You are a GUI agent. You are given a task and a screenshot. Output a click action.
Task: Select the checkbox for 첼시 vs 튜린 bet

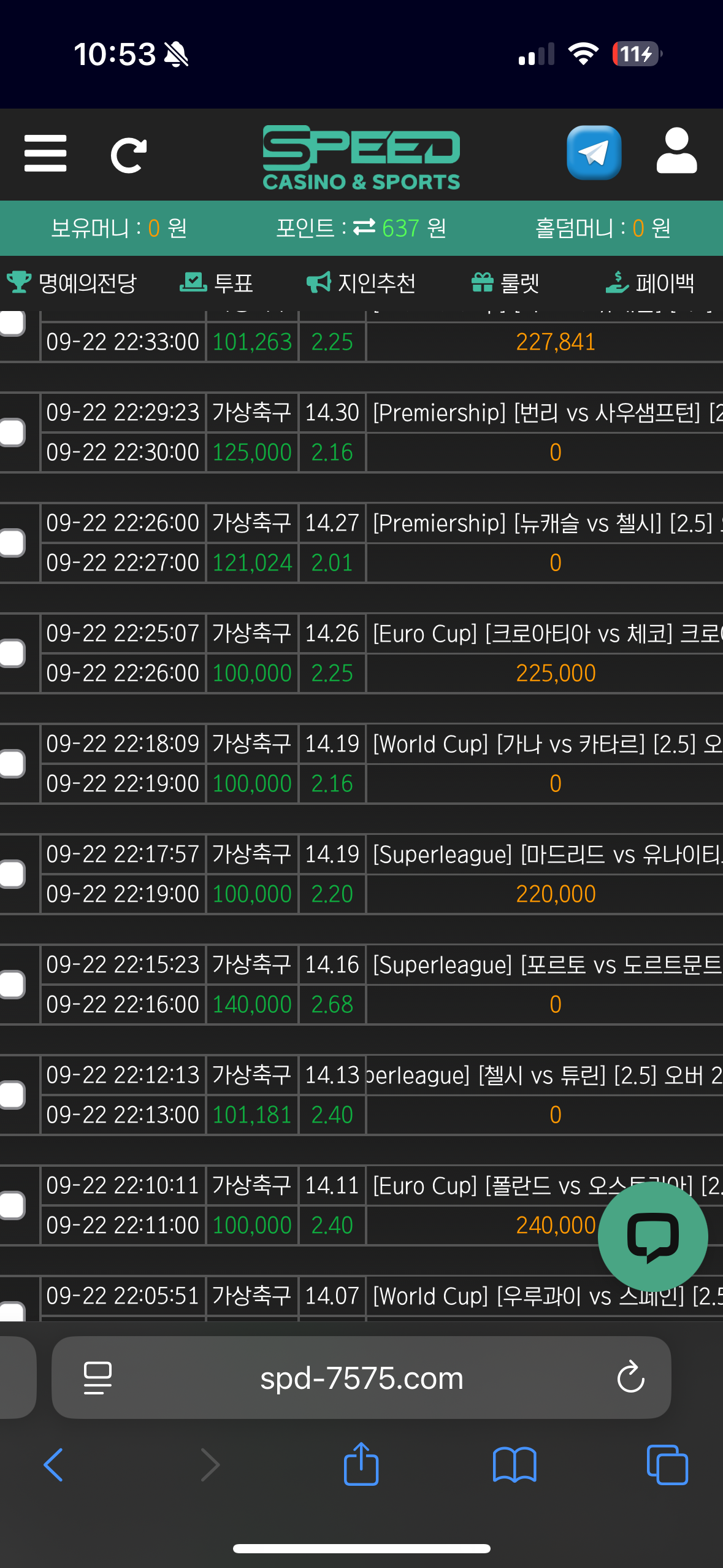pyautogui.click(x=11, y=1095)
